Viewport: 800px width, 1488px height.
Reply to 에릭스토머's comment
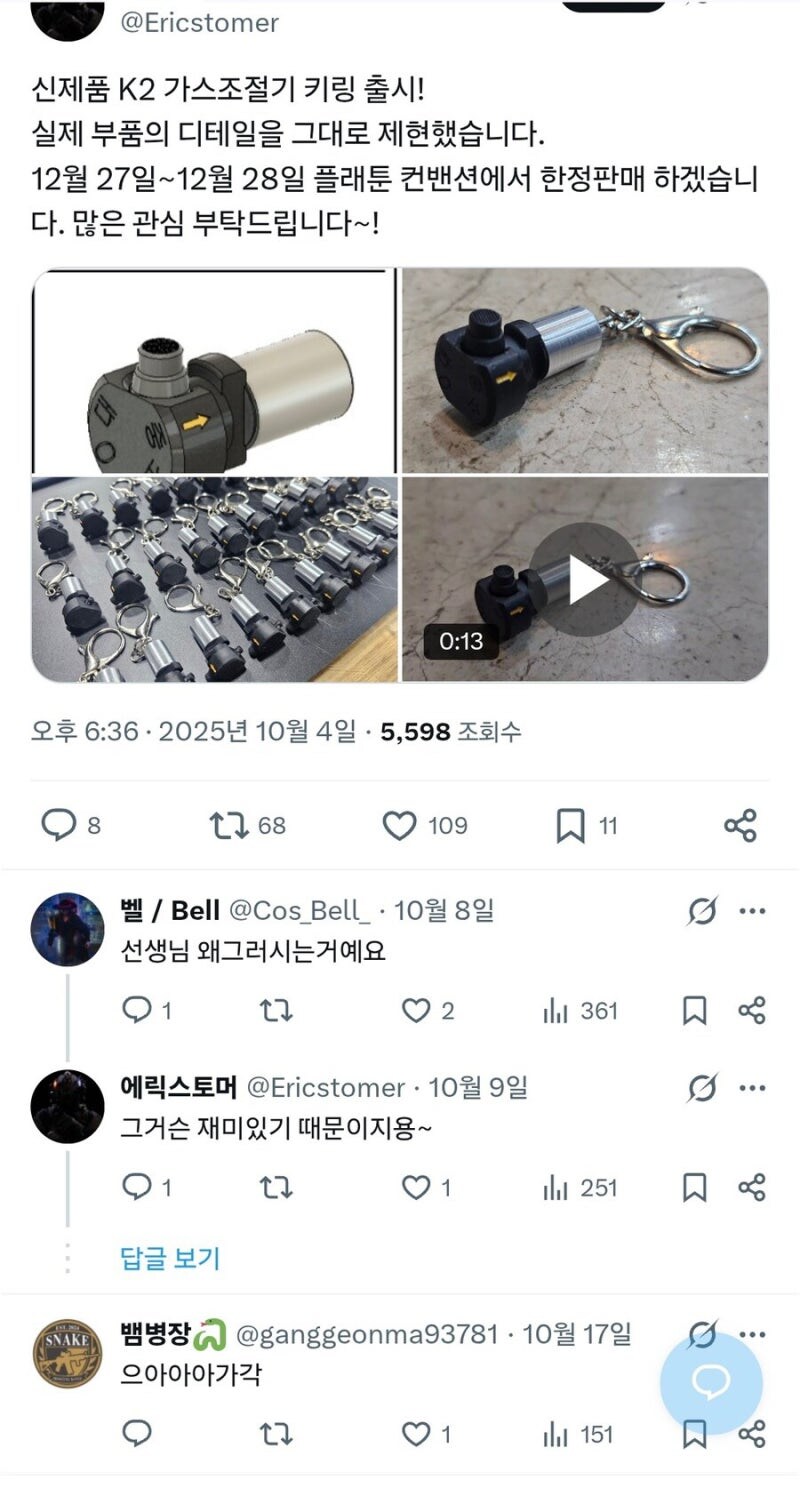(x=136, y=1188)
